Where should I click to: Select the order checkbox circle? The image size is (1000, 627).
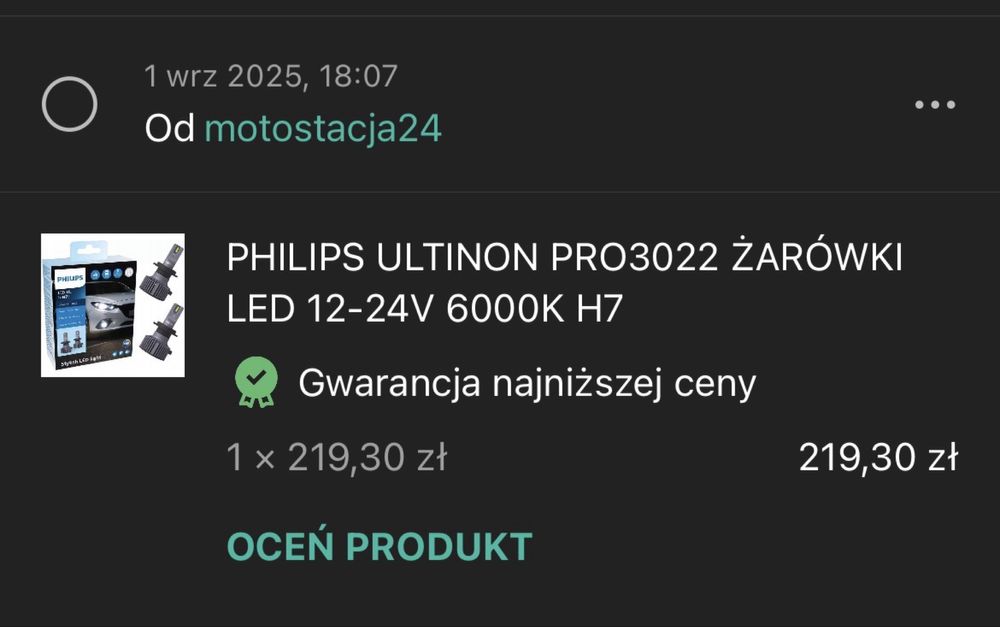pos(69,104)
